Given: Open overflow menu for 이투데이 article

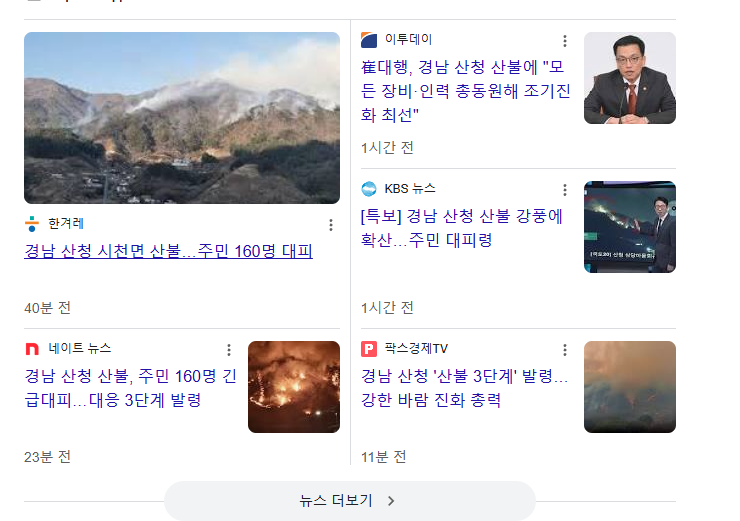Looking at the screenshot, I should click(564, 41).
